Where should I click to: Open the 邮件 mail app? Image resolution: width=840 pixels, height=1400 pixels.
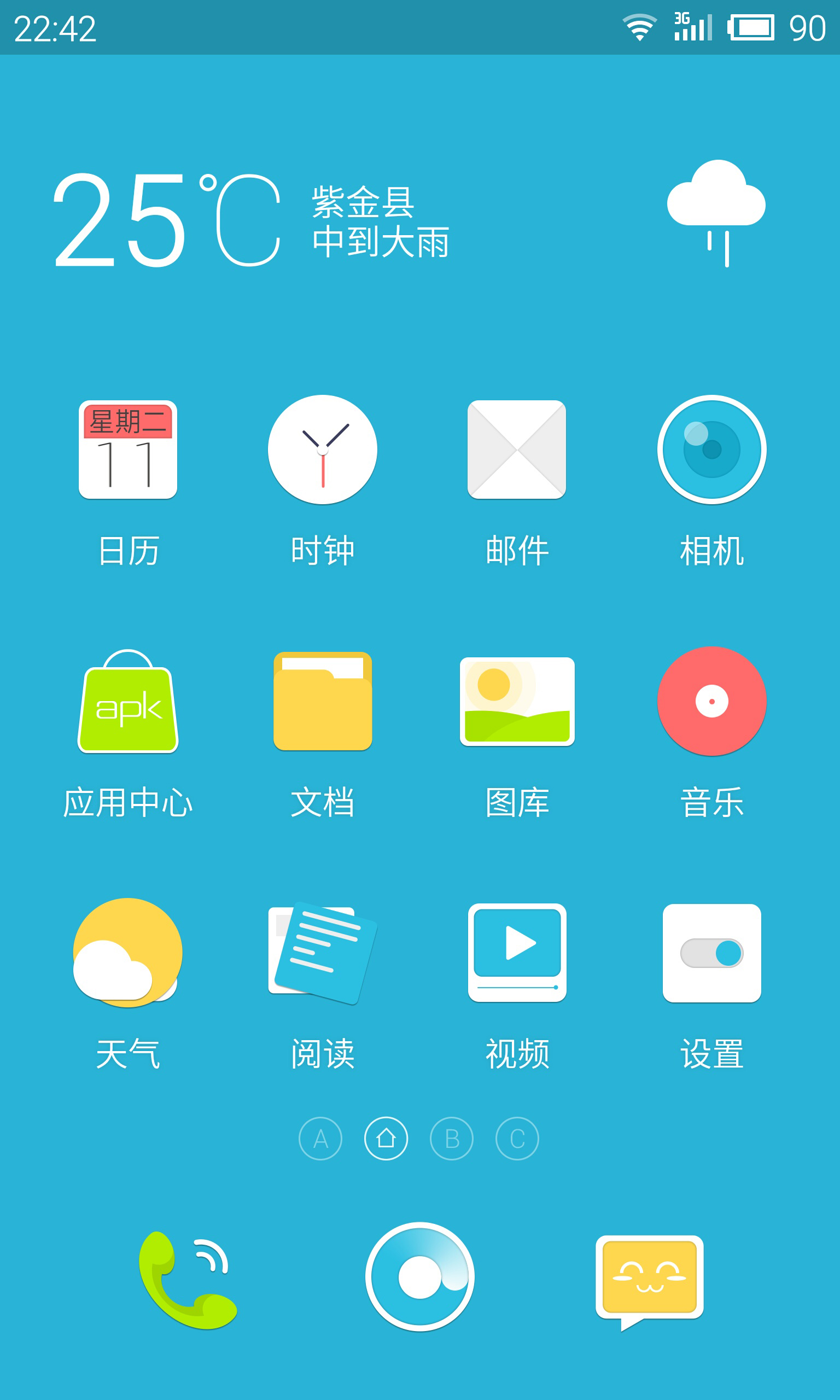(517, 450)
